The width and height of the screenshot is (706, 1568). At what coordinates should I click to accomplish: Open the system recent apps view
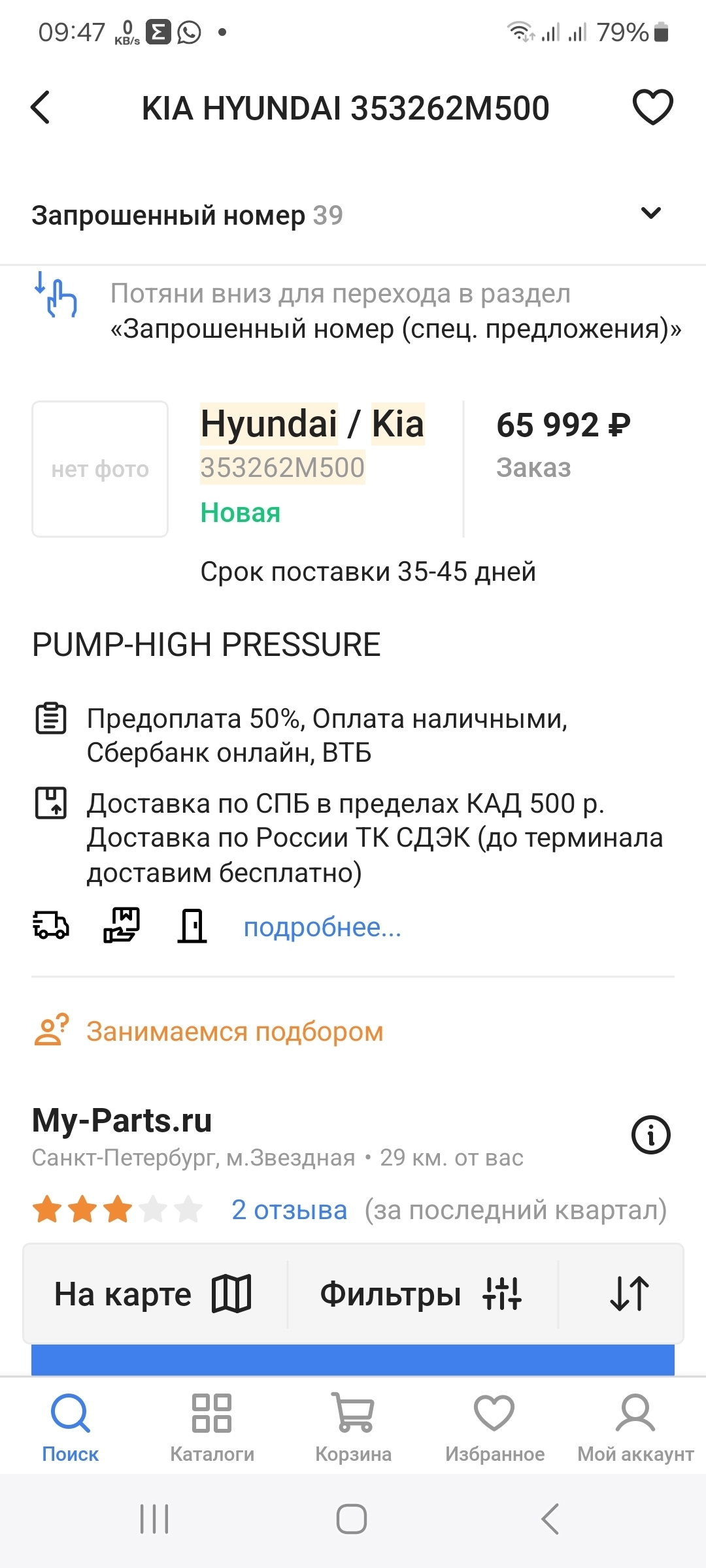pyautogui.click(x=154, y=1518)
